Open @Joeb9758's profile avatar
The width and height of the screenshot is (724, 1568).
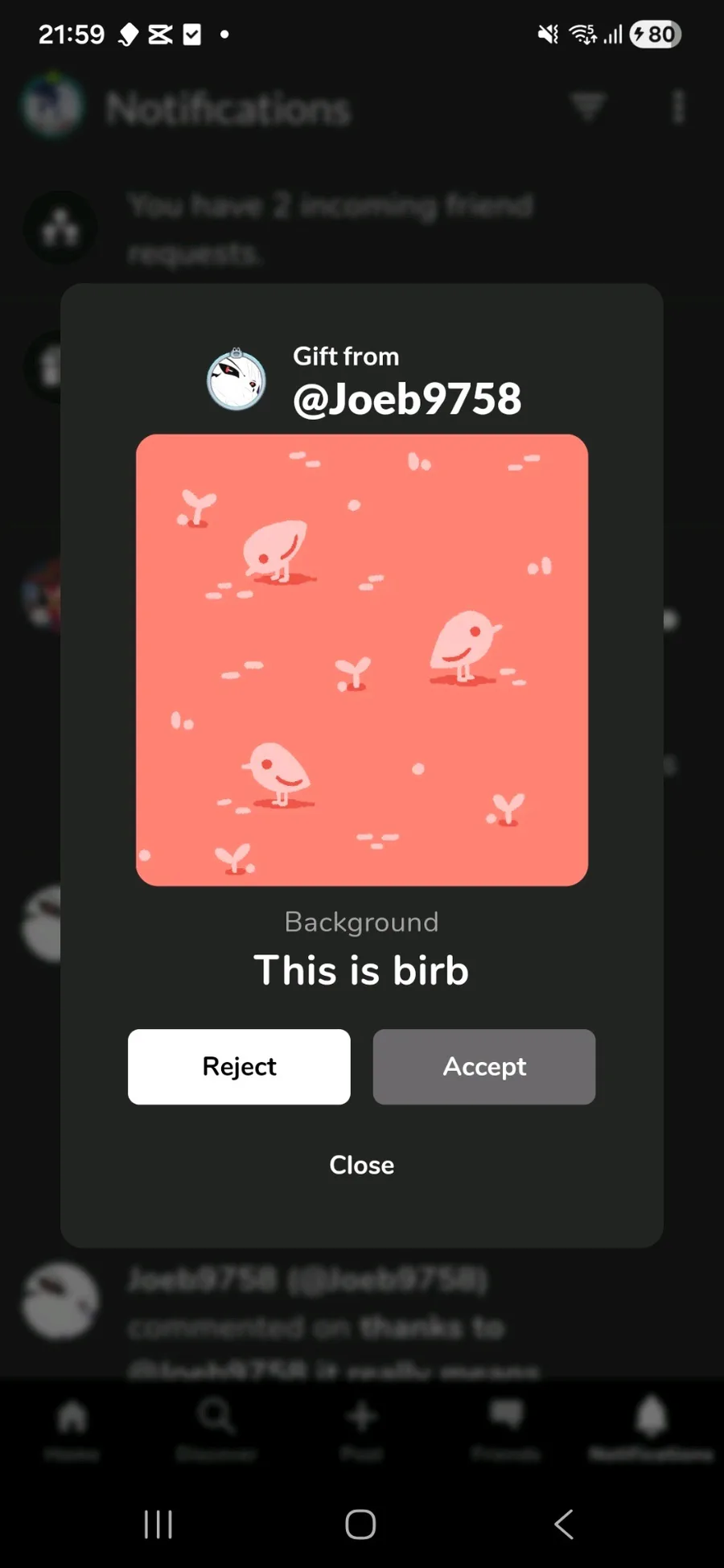pyautogui.click(x=236, y=380)
